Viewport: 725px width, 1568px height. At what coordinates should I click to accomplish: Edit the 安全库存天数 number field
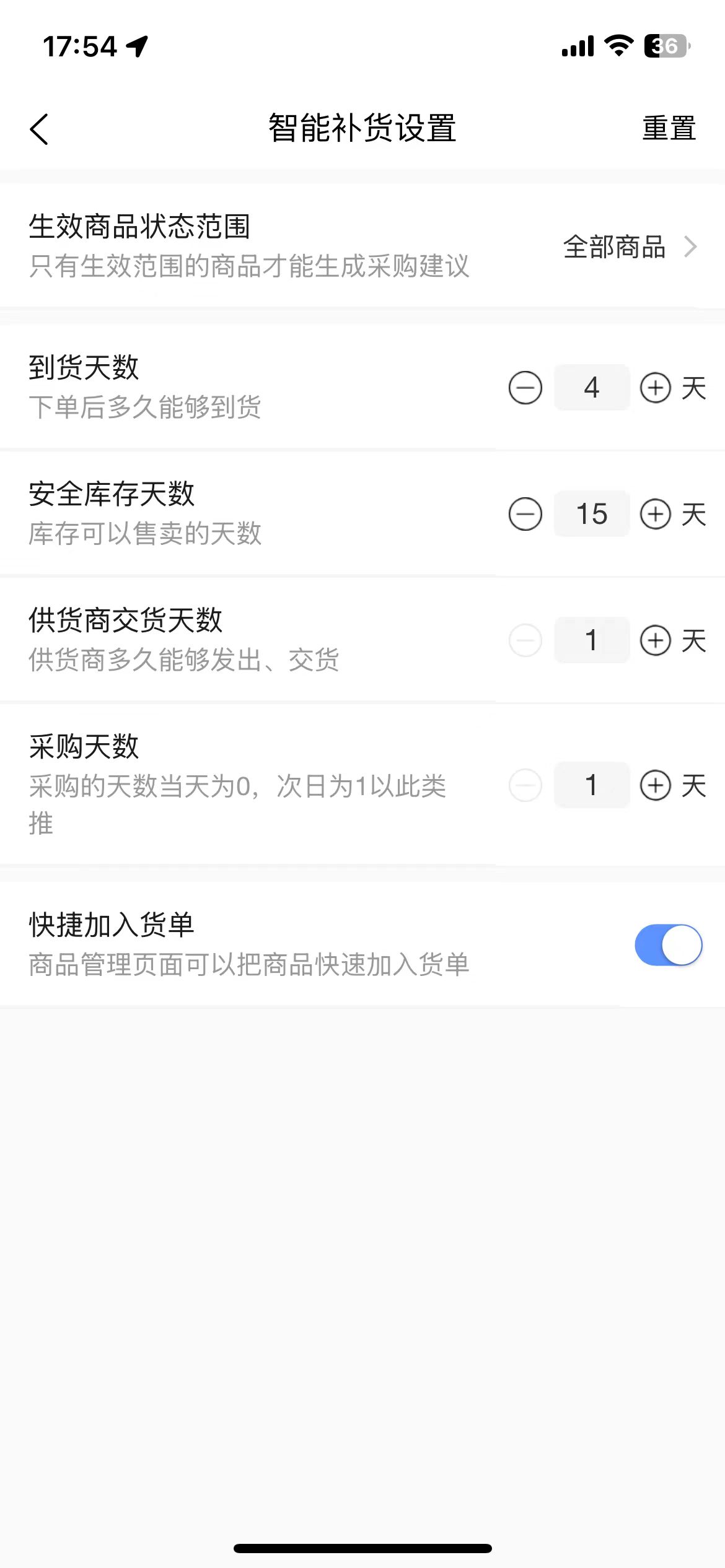pyautogui.click(x=592, y=515)
